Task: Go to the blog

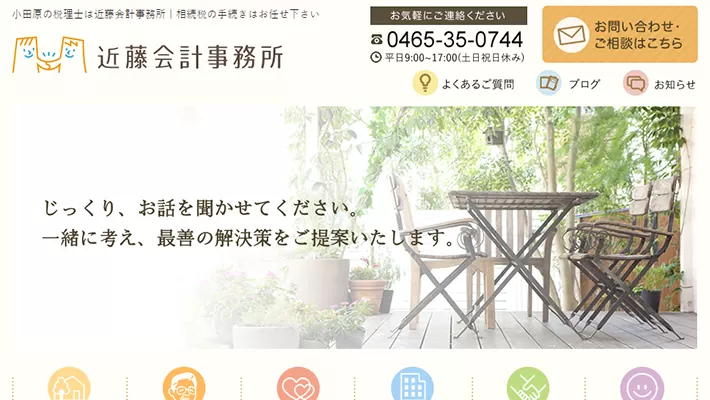Action: click(569, 84)
